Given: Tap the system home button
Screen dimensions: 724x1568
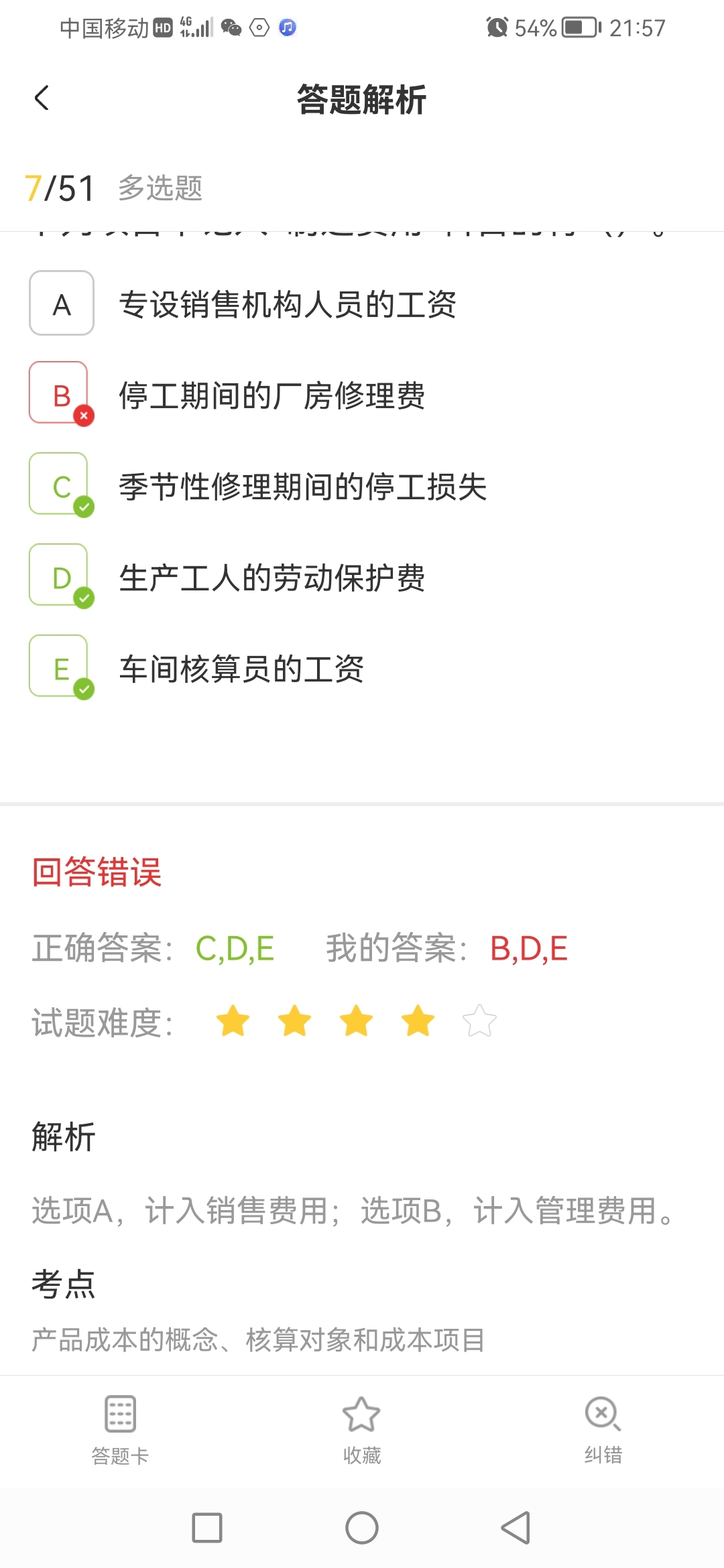Looking at the screenshot, I should [x=362, y=1528].
